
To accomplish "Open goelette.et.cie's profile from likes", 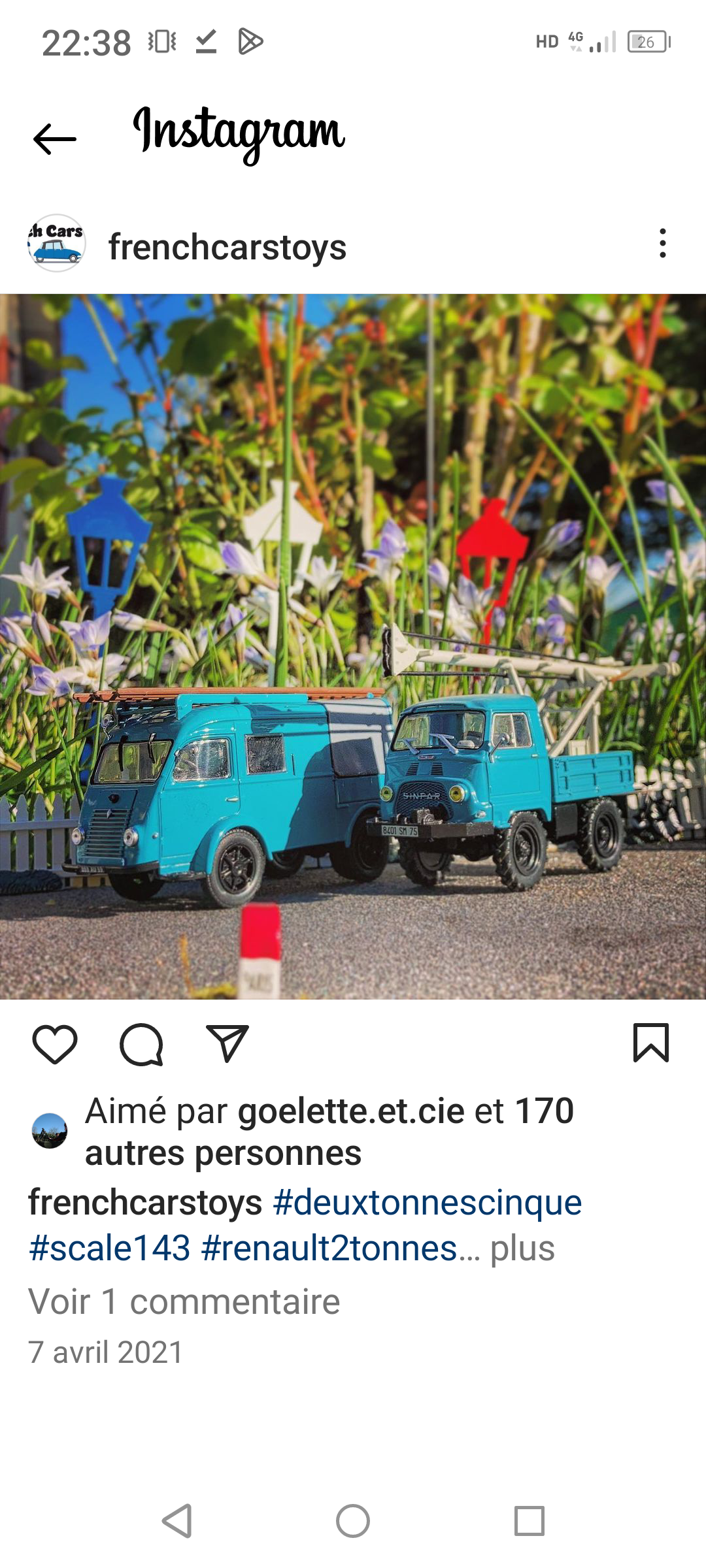I will coord(351,1111).
